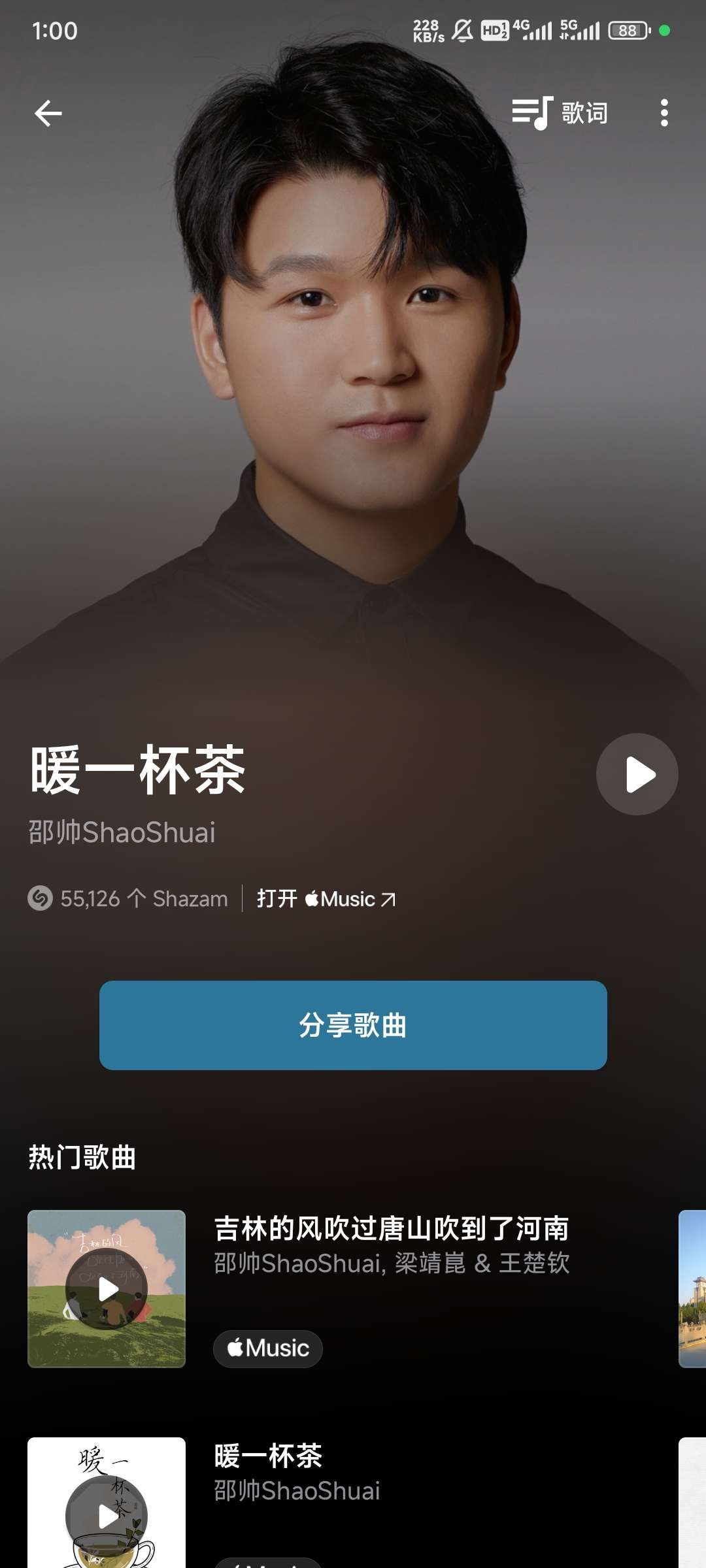706x1568 pixels.
Task: Open the 暖一杯茶 entry in 热门歌曲
Action: [269, 1456]
